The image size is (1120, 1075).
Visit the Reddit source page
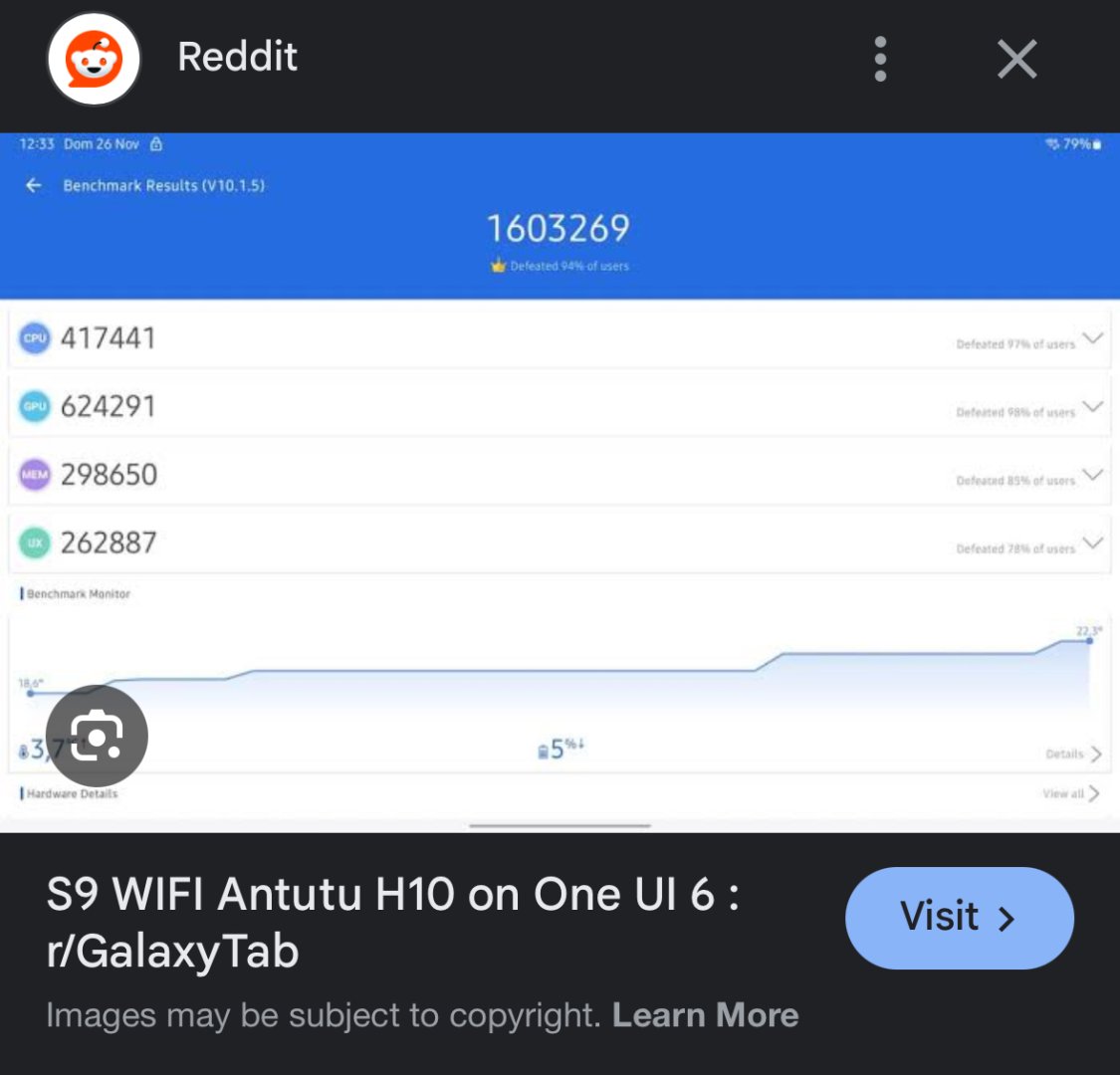(959, 917)
